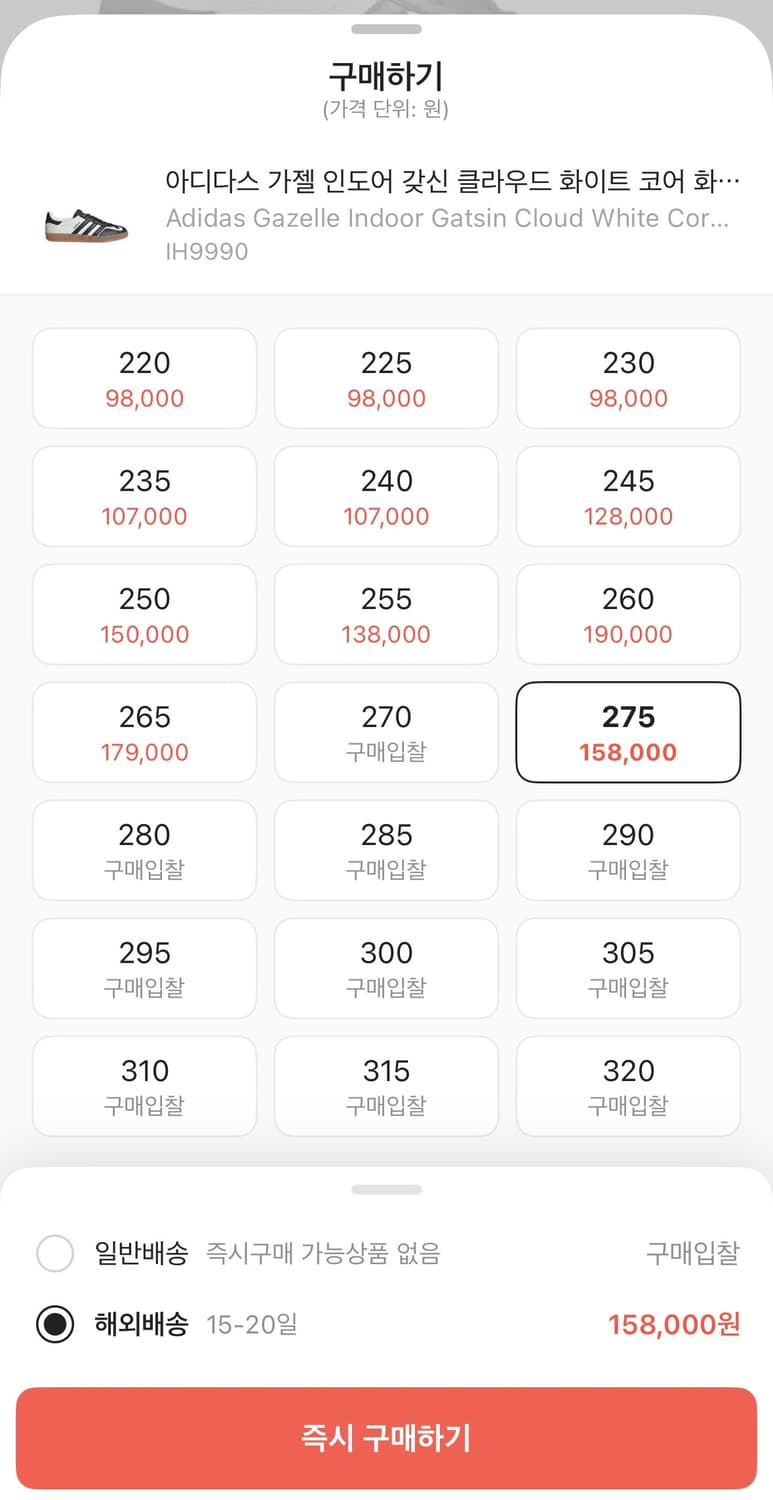Select size 230 for 98,000 won
The image size is (773, 1500).
(x=628, y=378)
